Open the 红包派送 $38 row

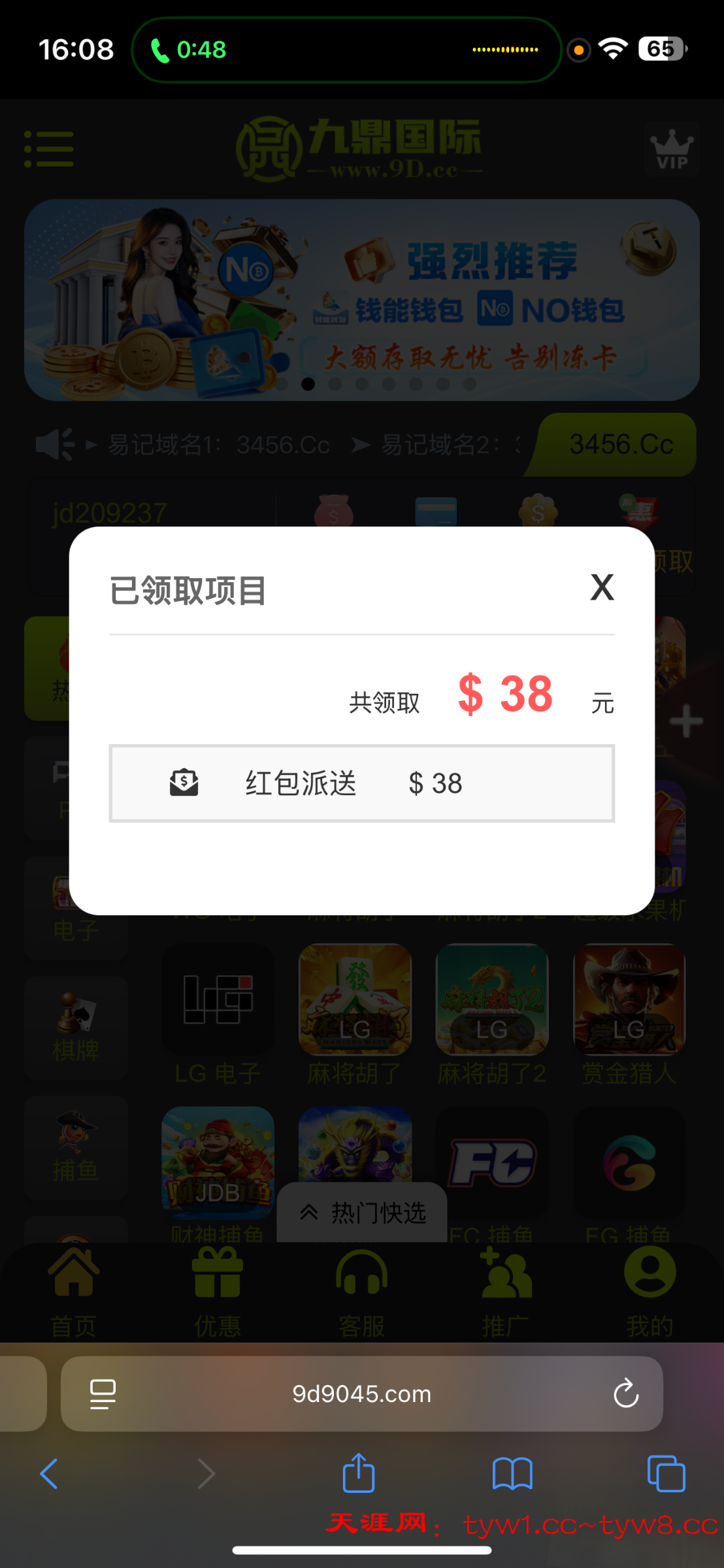tap(361, 783)
